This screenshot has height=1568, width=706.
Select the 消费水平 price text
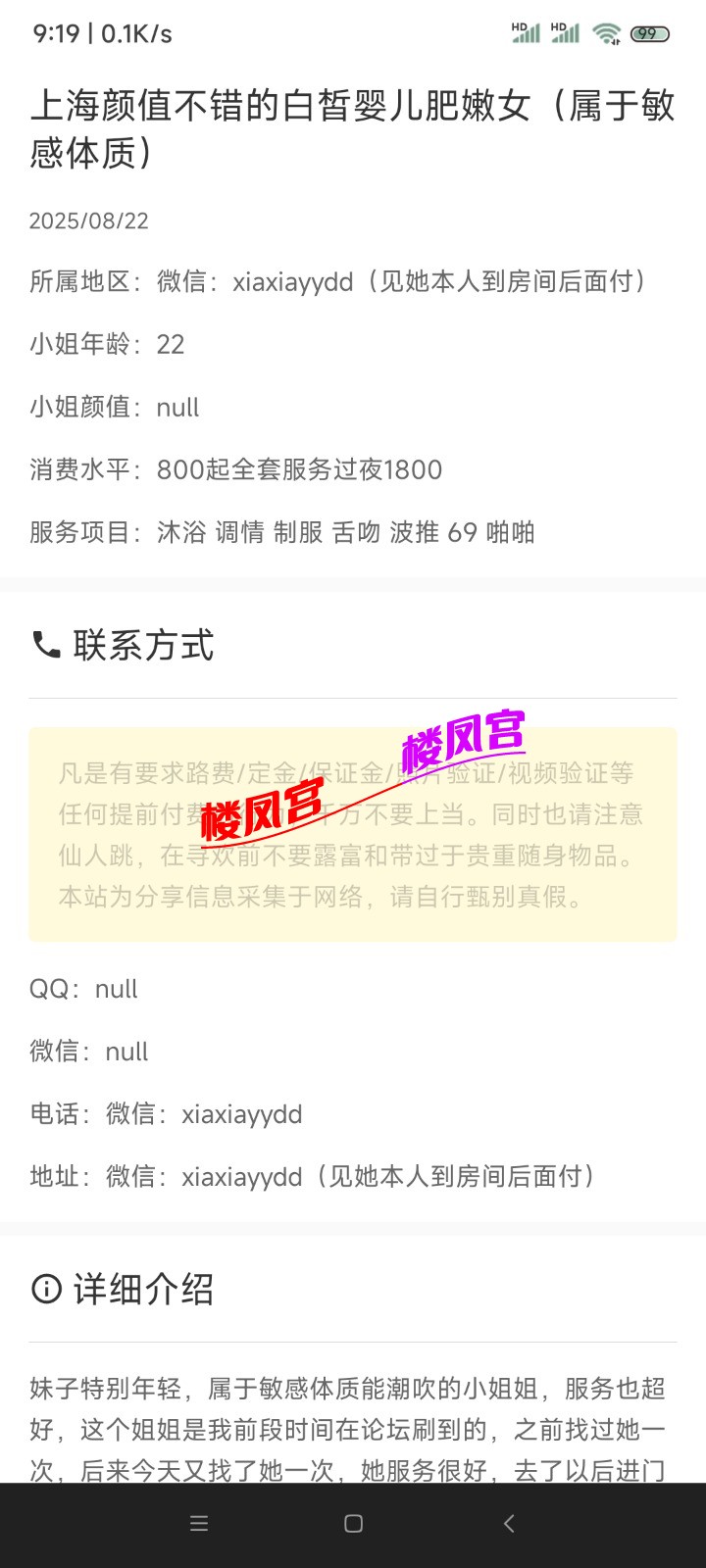pyautogui.click(x=235, y=469)
